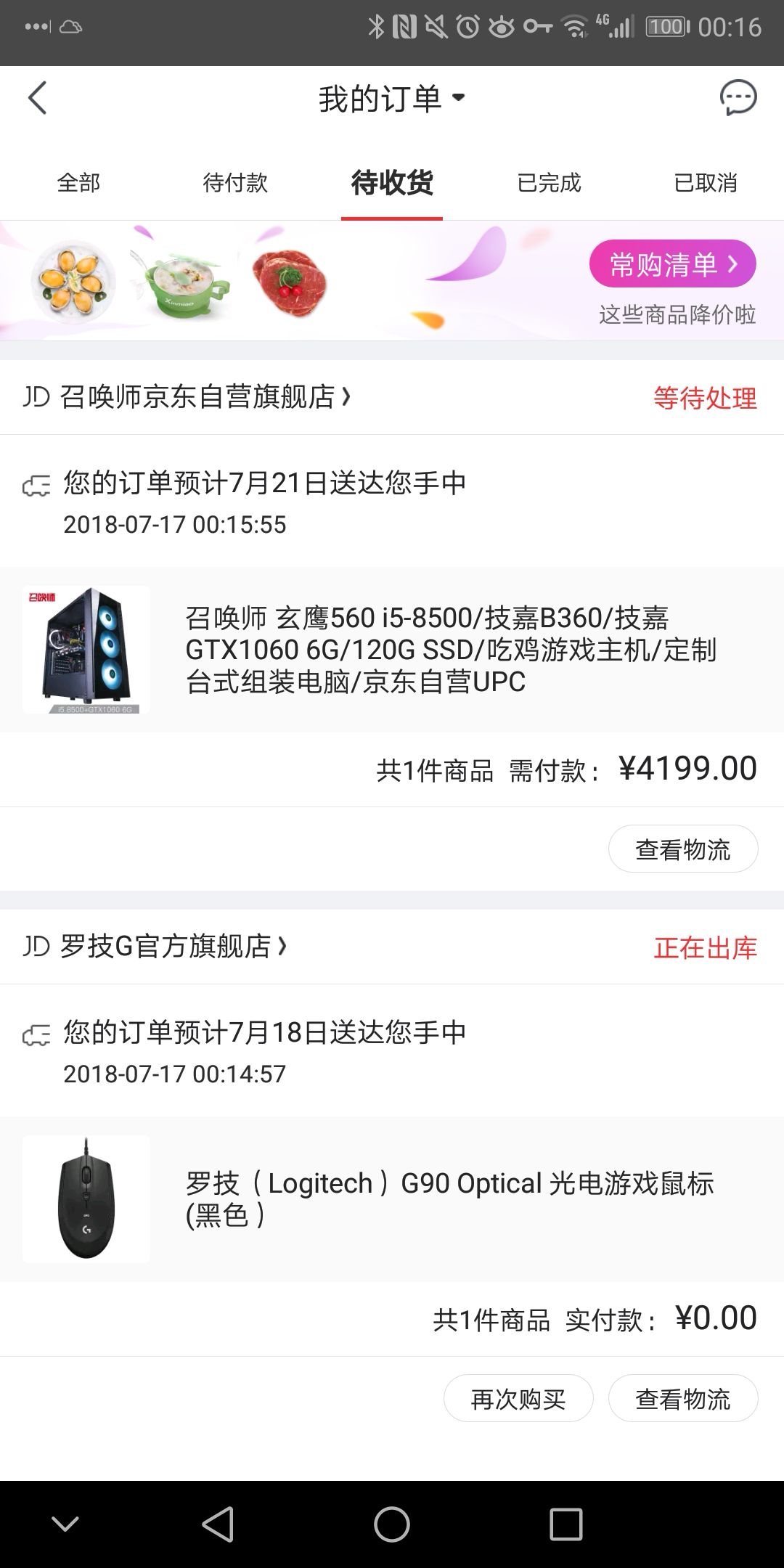Viewport: 784px width, 1568px height.
Task: Click the 正在出库 status link
Action: (x=704, y=947)
